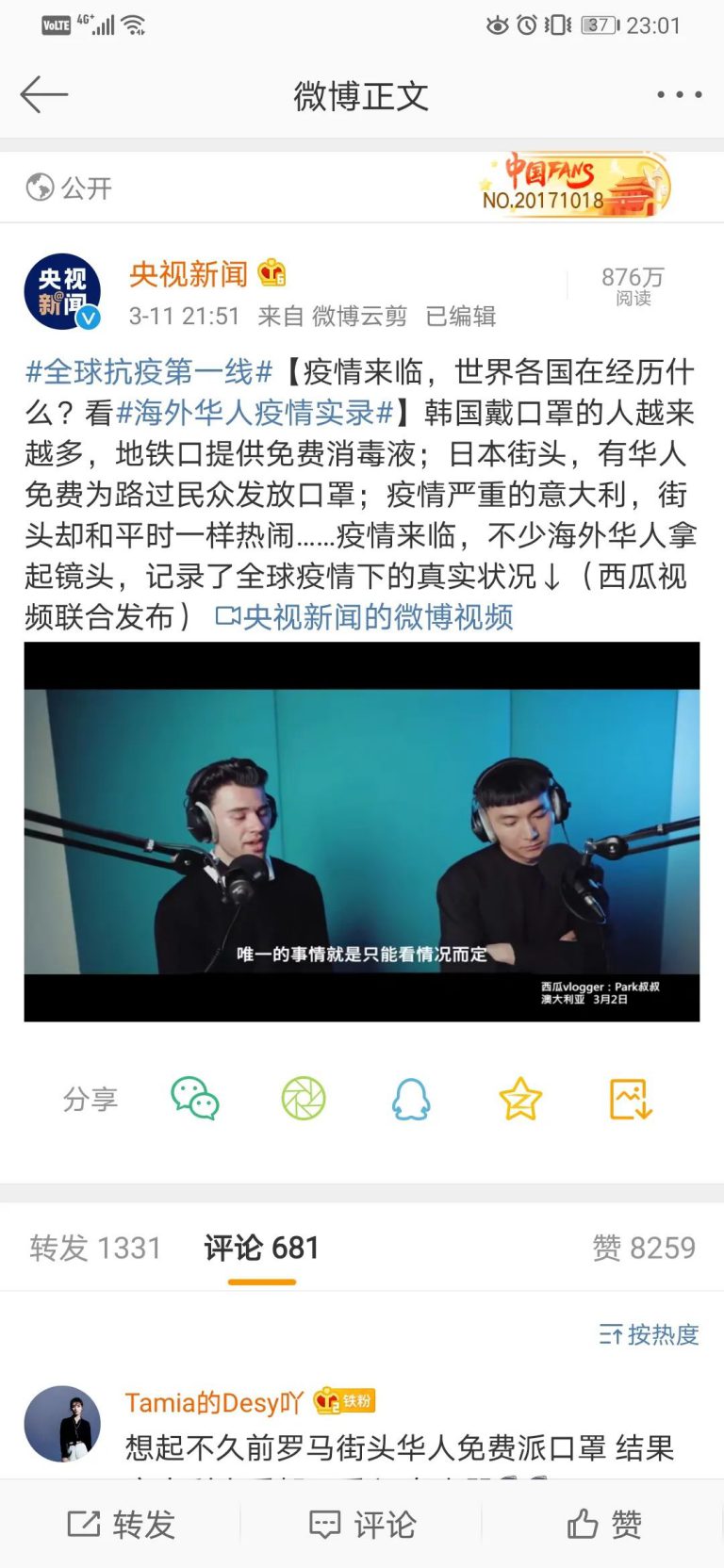Write a comment via bottom 评论
This screenshot has width=724, height=1568.
click(363, 1524)
